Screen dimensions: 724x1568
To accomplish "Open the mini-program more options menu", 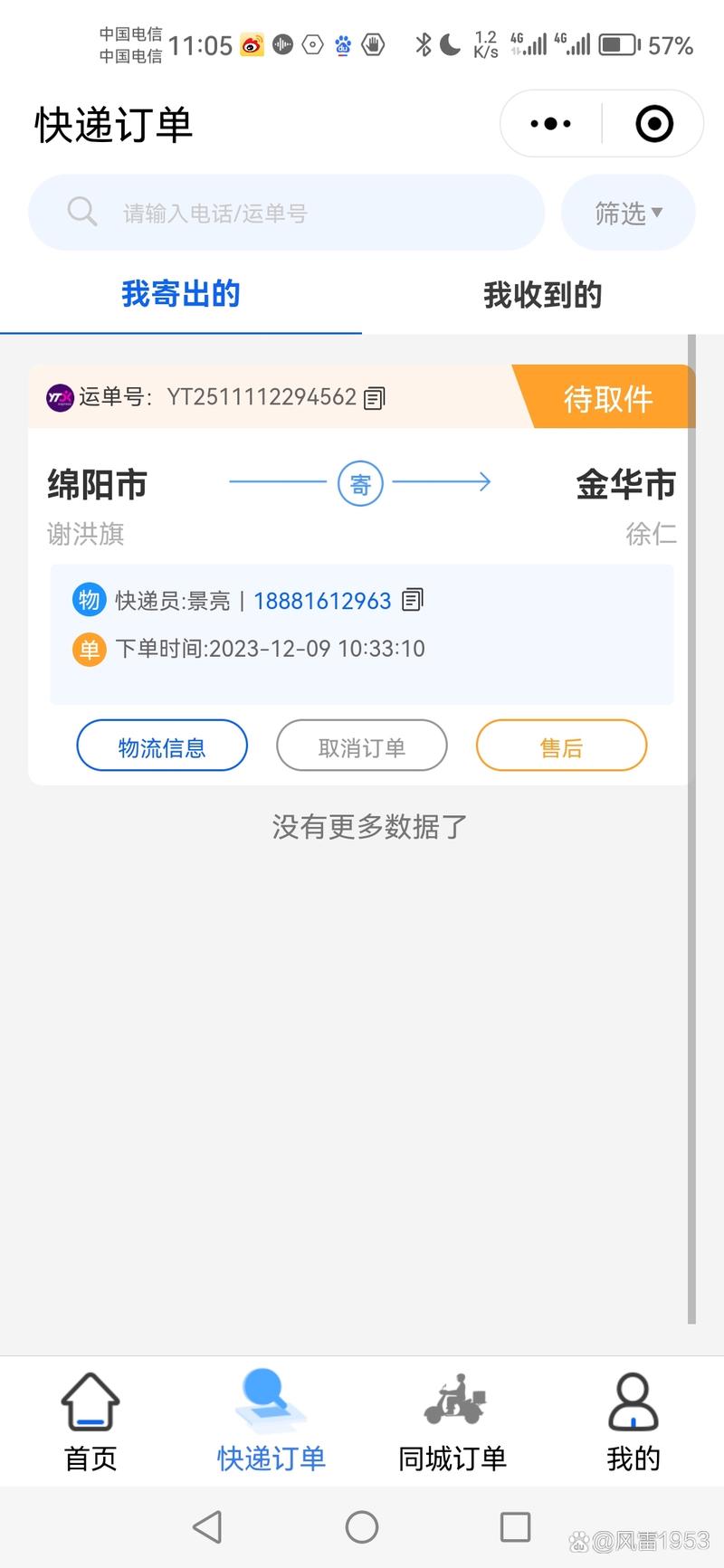I will point(549,124).
